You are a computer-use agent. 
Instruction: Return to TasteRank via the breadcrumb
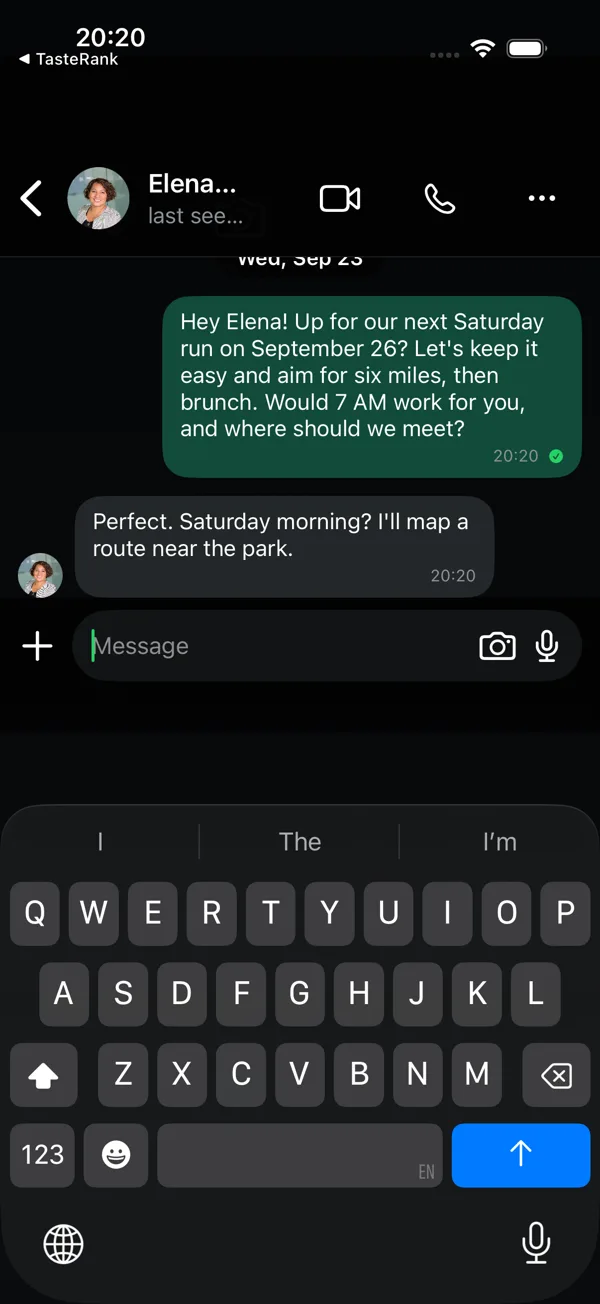point(68,59)
